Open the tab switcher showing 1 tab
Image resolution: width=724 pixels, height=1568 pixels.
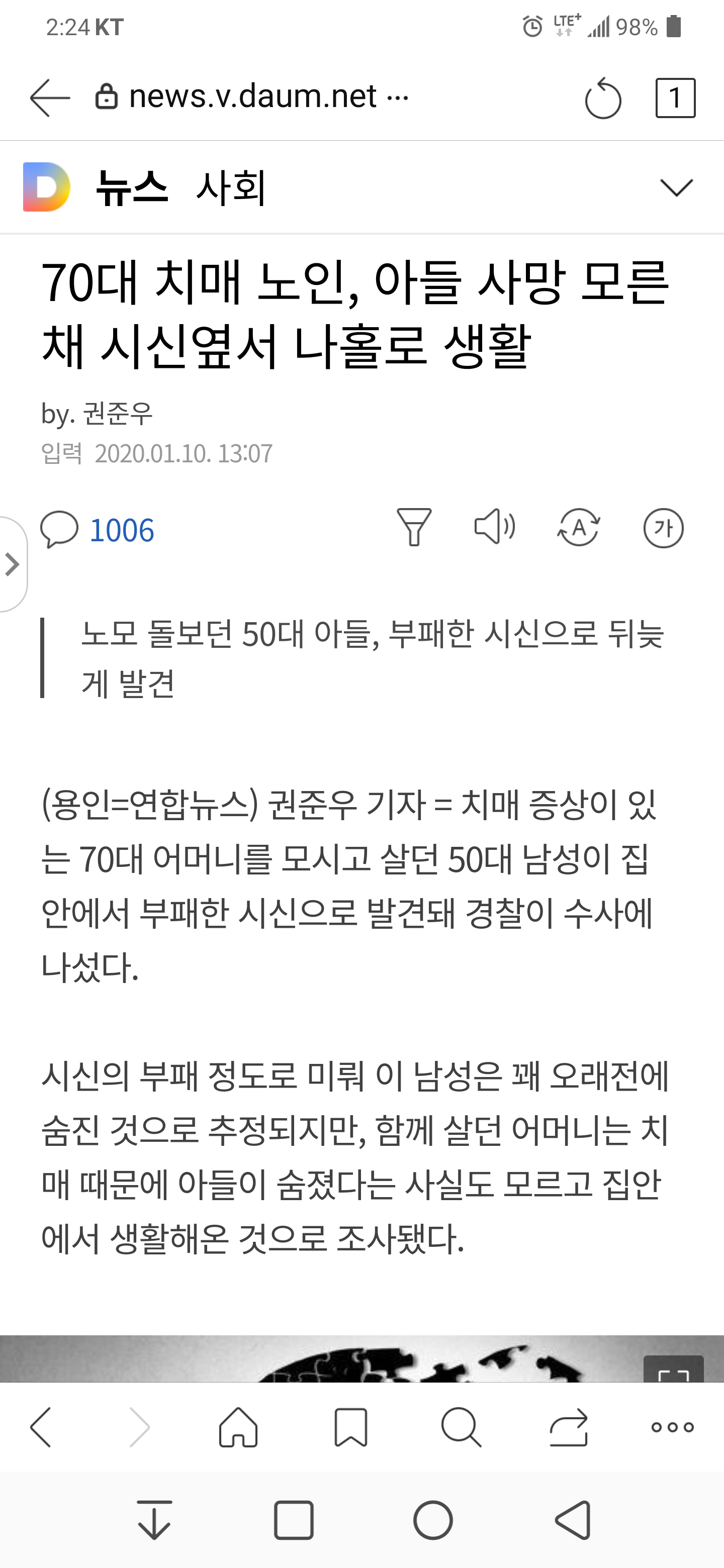click(675, 97)
